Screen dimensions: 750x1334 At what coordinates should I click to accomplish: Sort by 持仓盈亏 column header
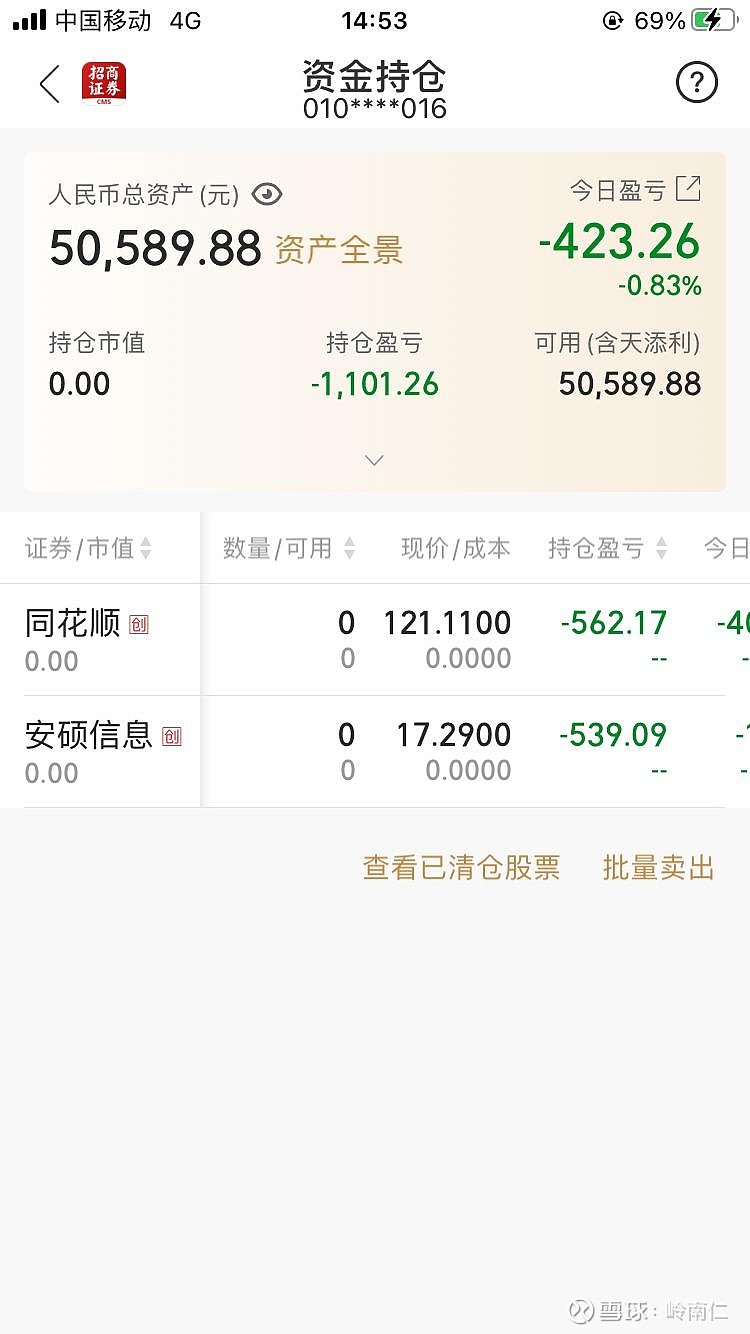(608, 548)
